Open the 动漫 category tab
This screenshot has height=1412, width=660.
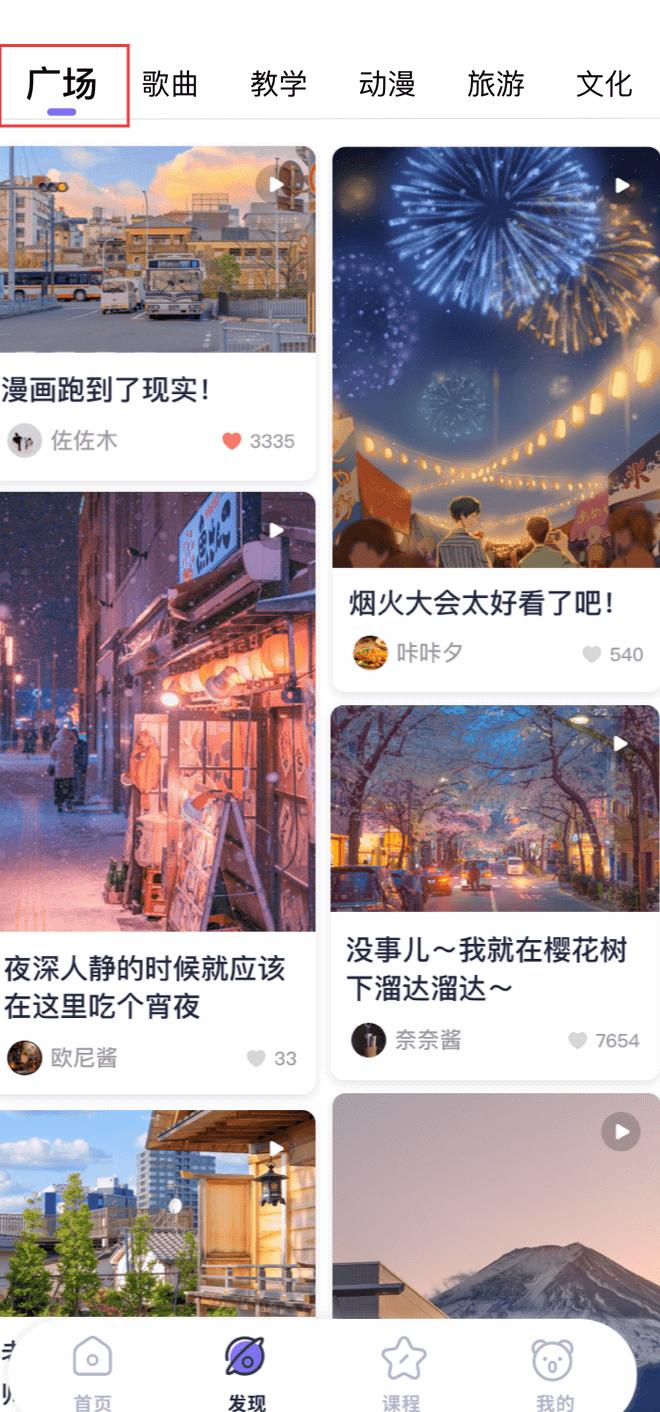387,84
